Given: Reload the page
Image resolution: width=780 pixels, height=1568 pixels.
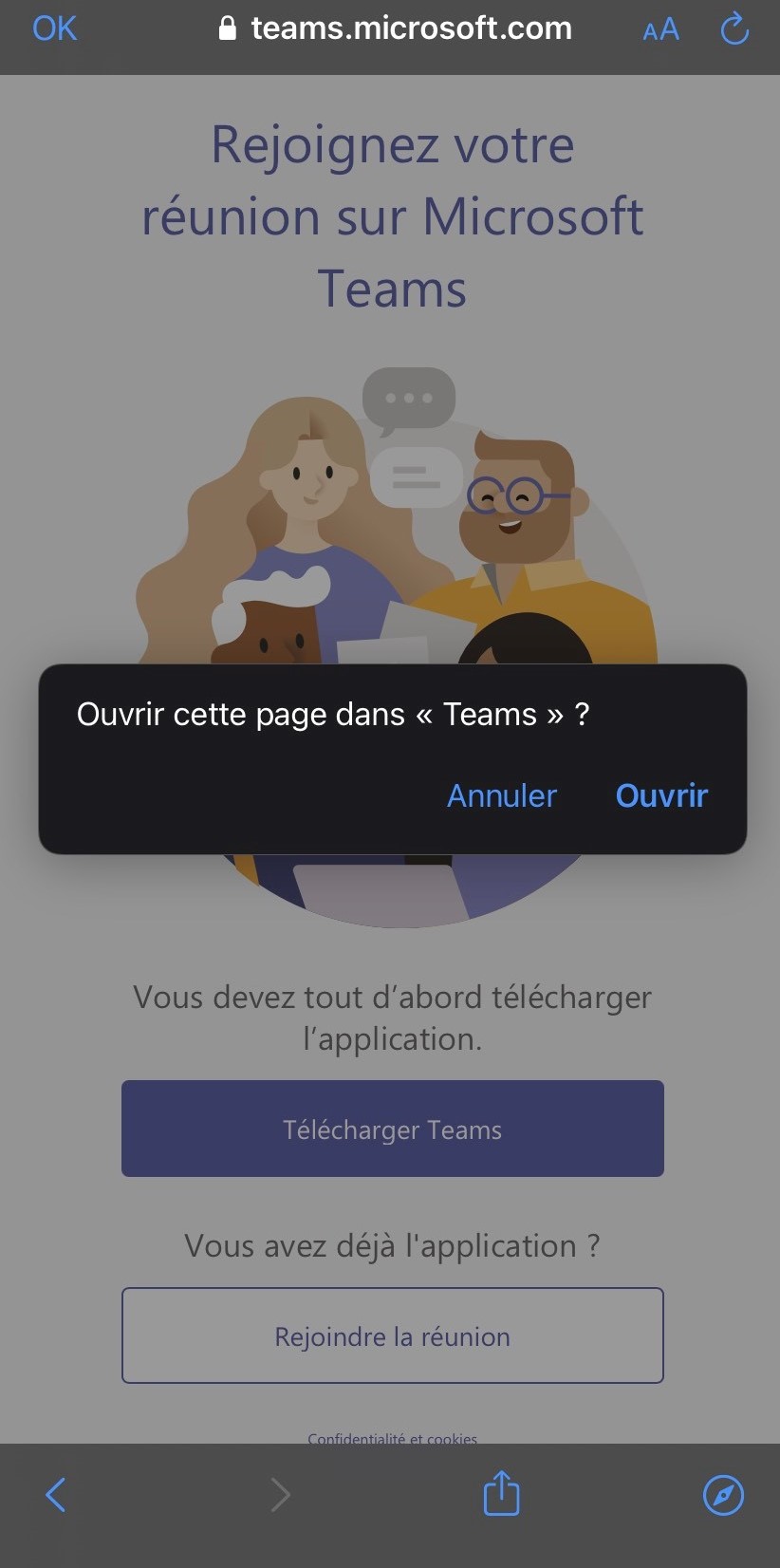Looking at the screenshot, I should coord(734,29).
